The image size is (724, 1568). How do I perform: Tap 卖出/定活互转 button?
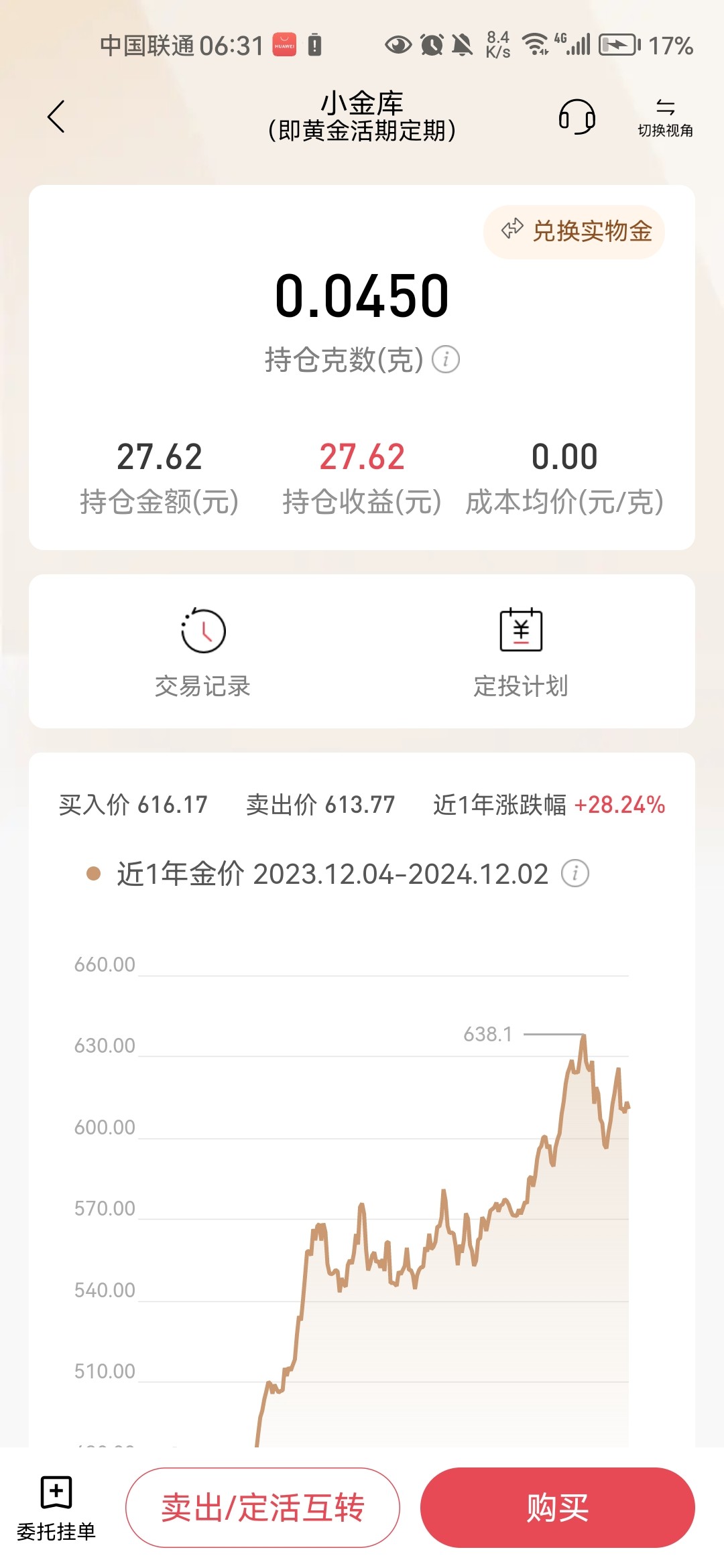tap(263, 1508)
